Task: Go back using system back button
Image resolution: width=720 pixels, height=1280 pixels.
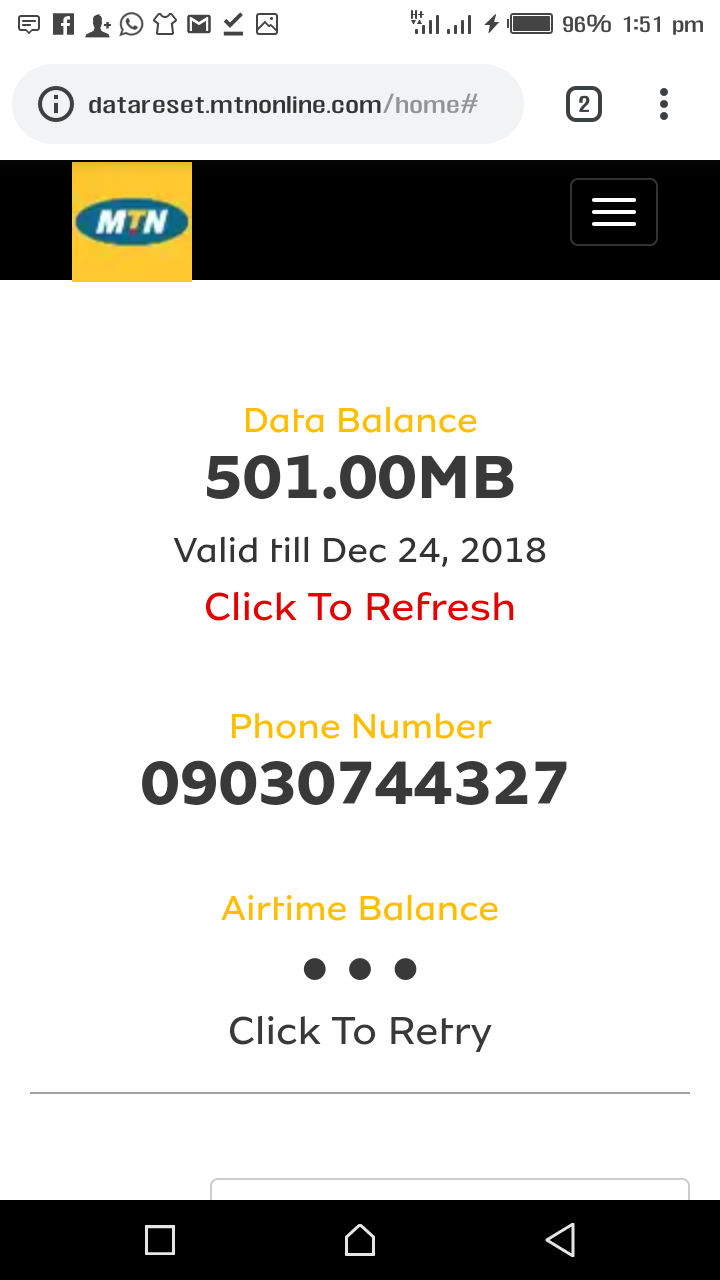Action: (560, 1240)
